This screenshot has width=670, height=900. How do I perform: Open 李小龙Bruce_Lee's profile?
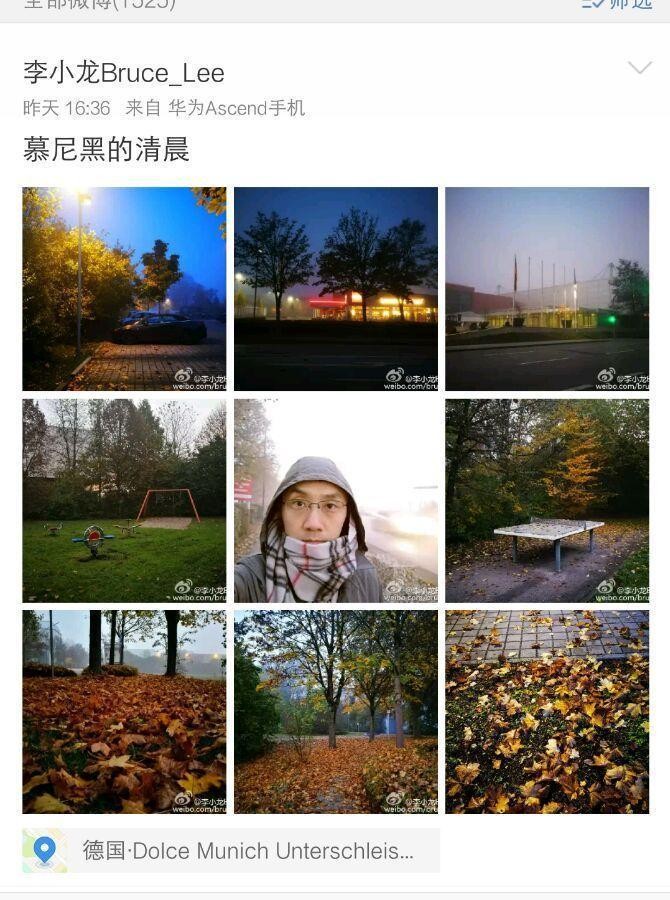click(x=124, y=73)
